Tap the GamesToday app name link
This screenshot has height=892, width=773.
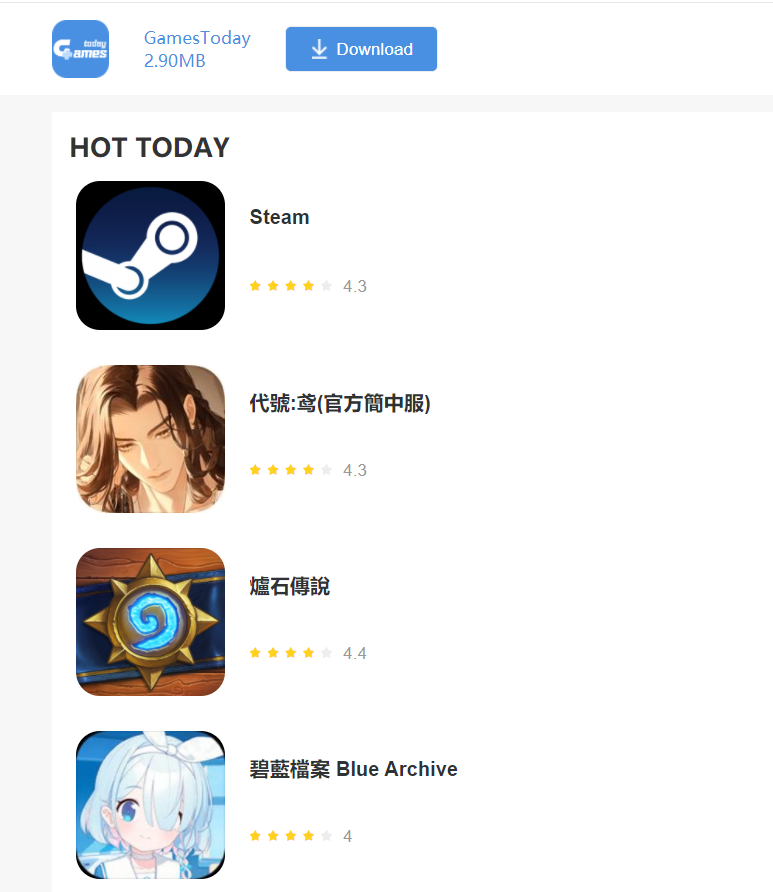click(197, 38)
